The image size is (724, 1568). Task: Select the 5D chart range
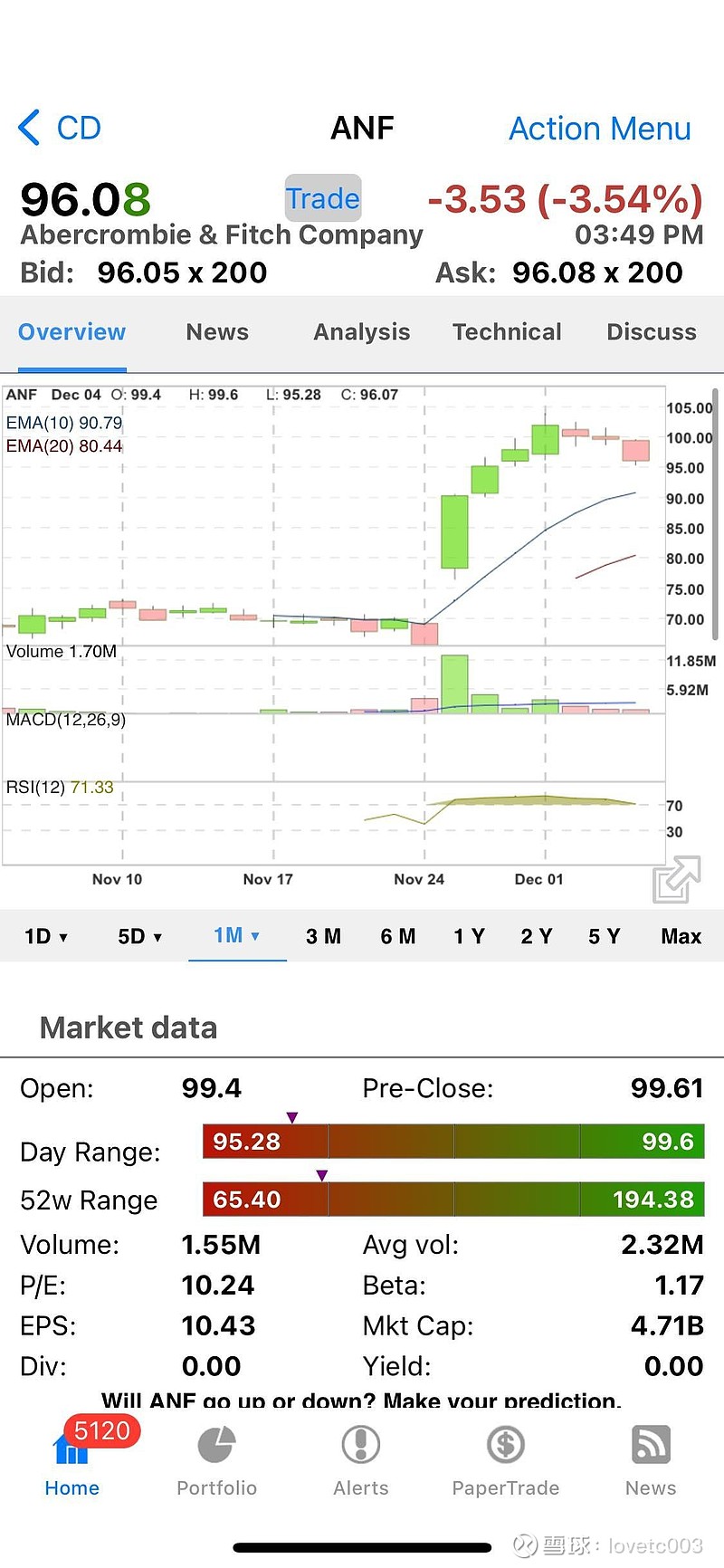139,936
